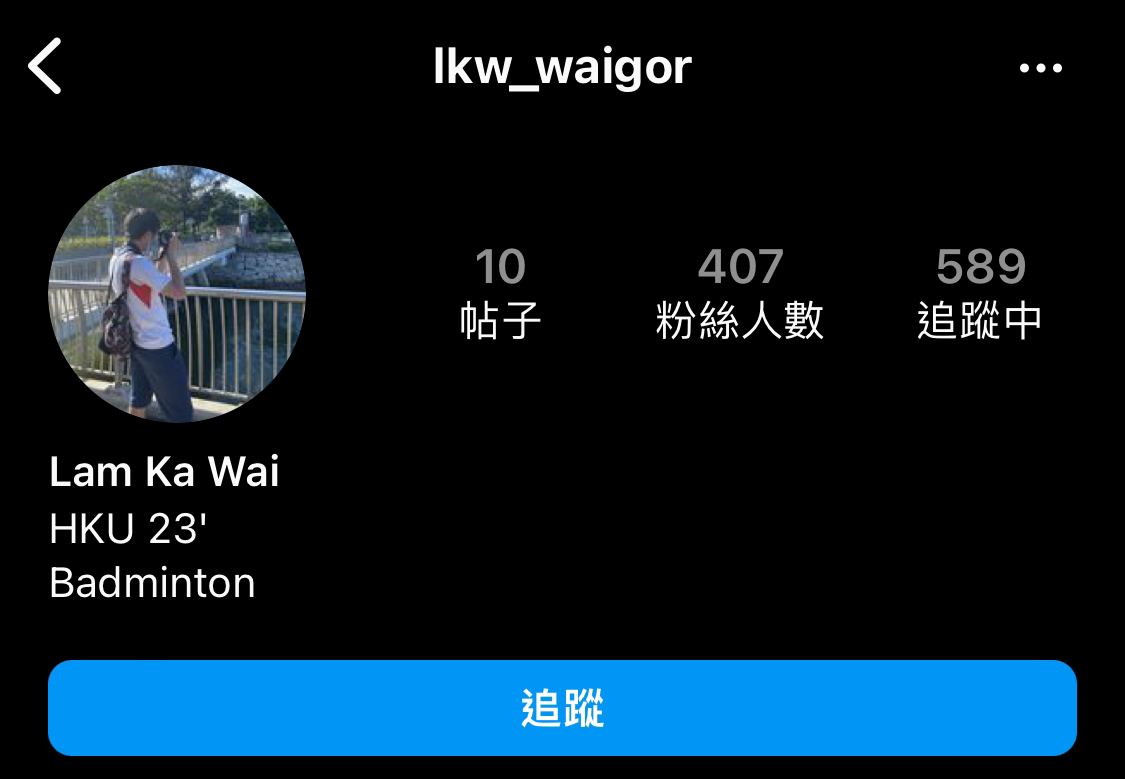Viewport: 1125px width, 779px height.
Task: Open the three-dot more options menu
Action: point(1040,68)
